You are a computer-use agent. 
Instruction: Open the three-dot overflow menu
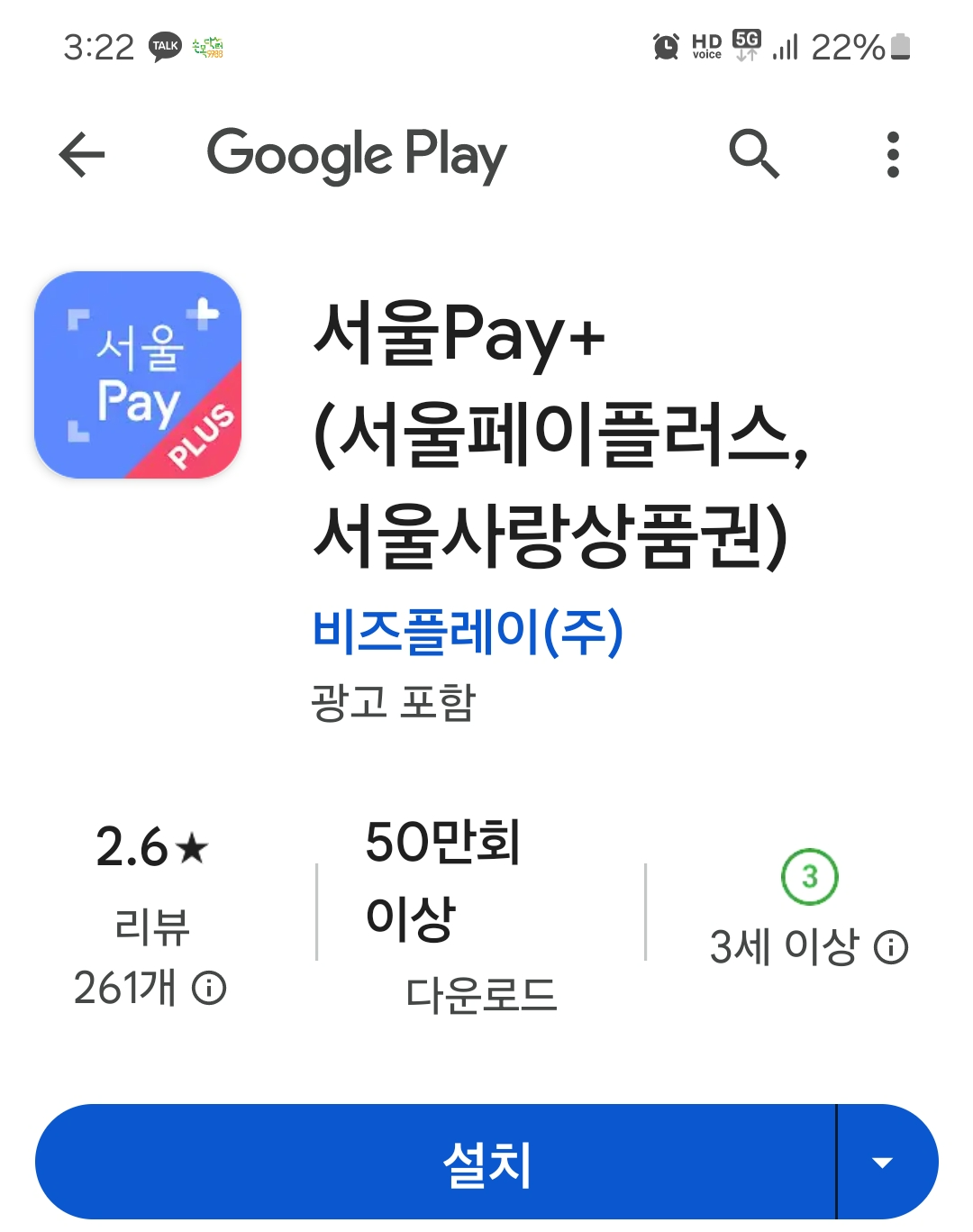892,153
